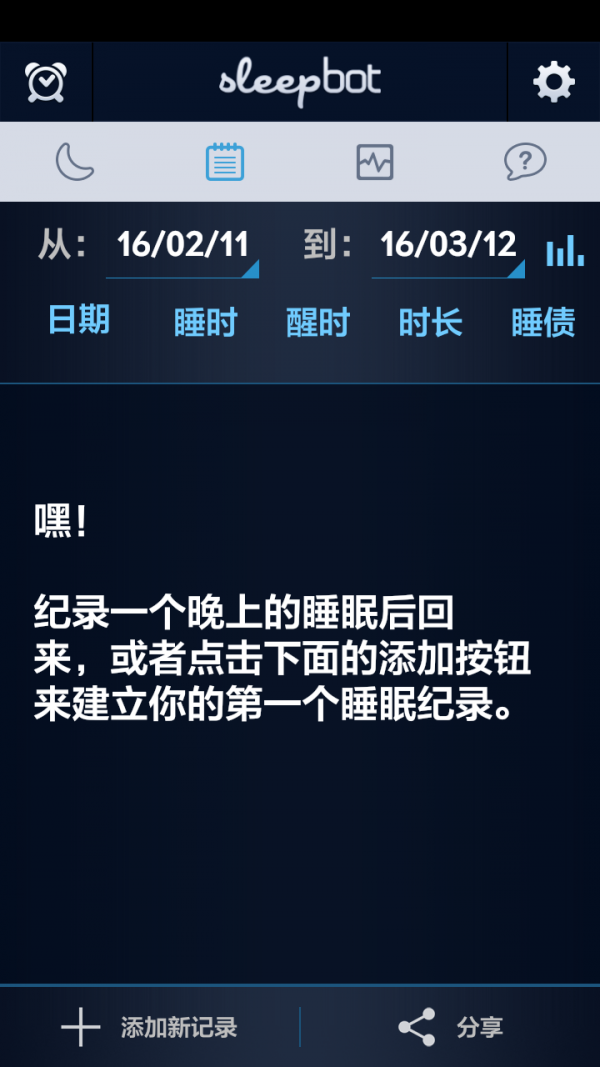Tap the bar chart icon
Viewport: 600px width, 1067px height.
click(x=565, y=250)
